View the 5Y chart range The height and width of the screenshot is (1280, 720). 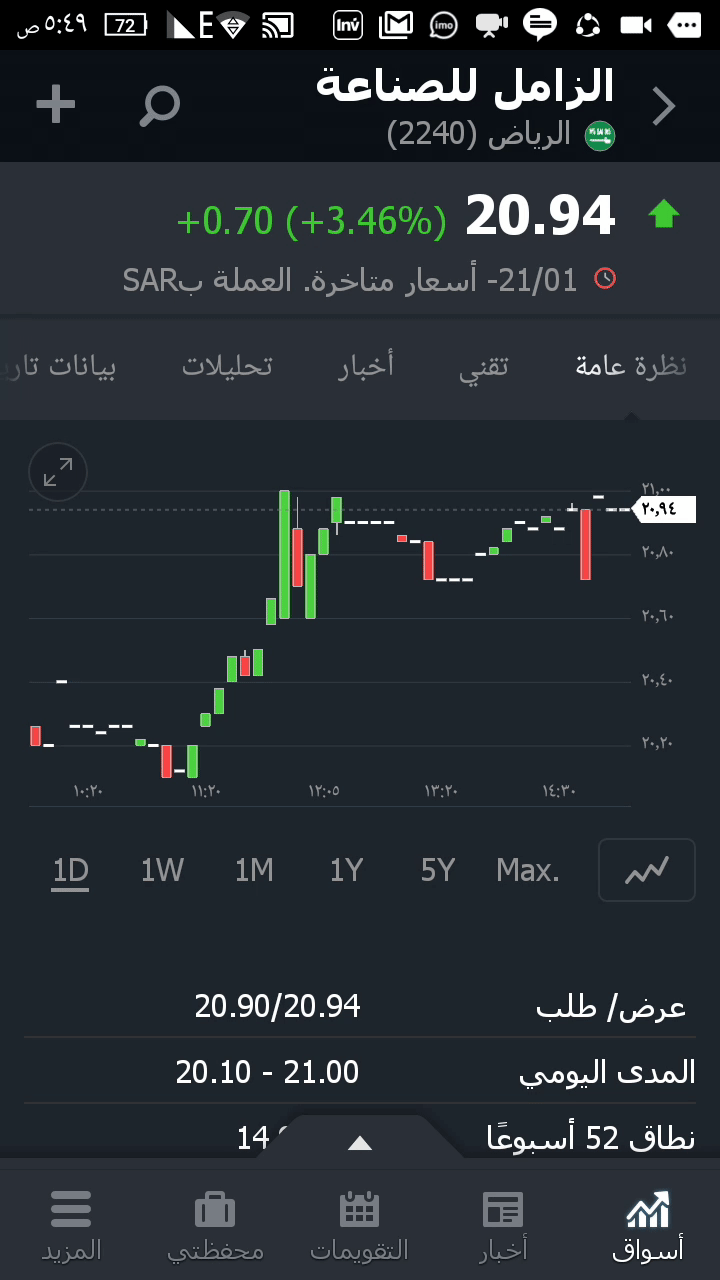pyautogui.click(x=438, y=871)
